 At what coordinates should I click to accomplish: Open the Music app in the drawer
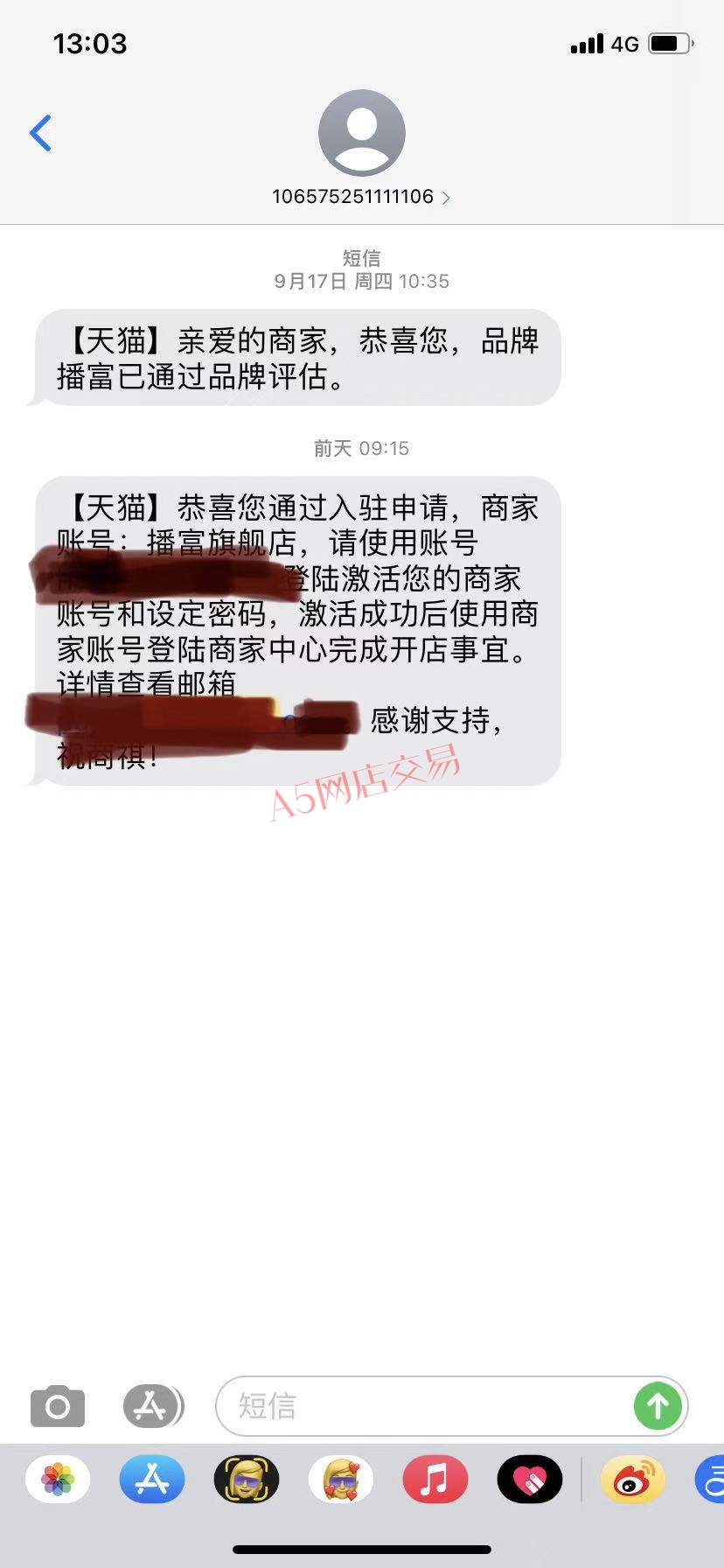[x=435, y=1479]
